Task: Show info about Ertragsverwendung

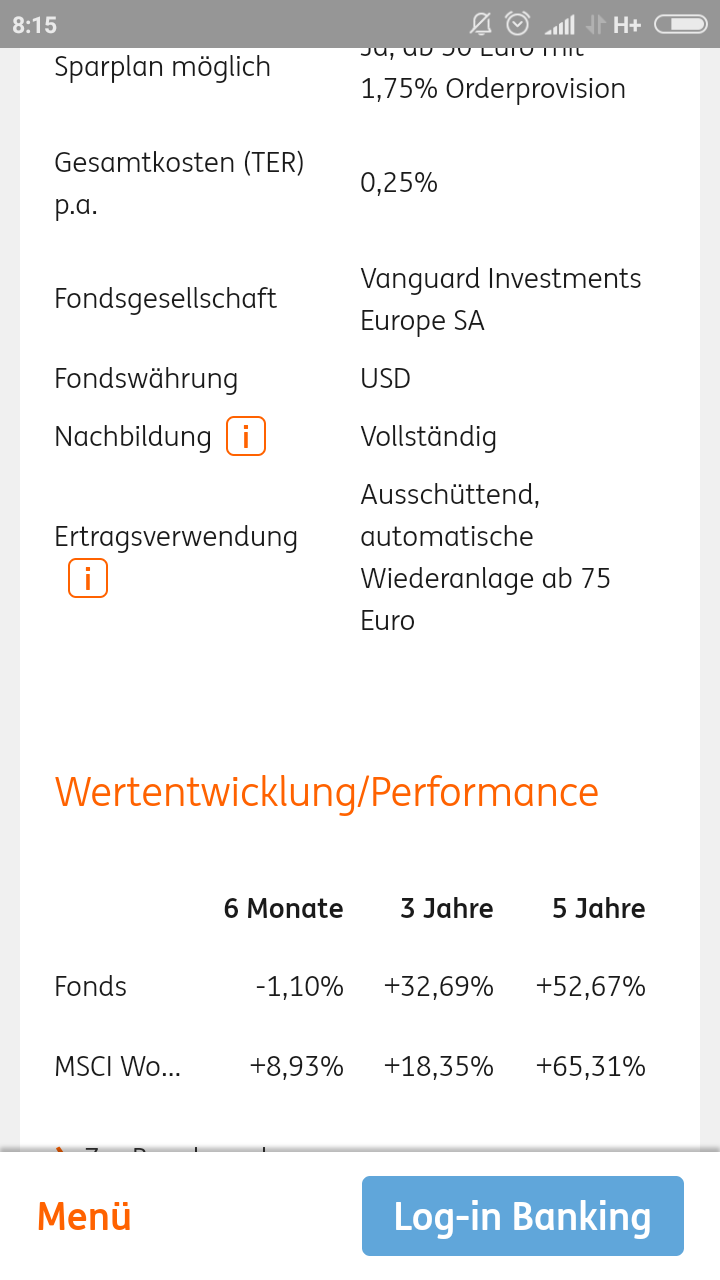Action: (x=88, y=579)
